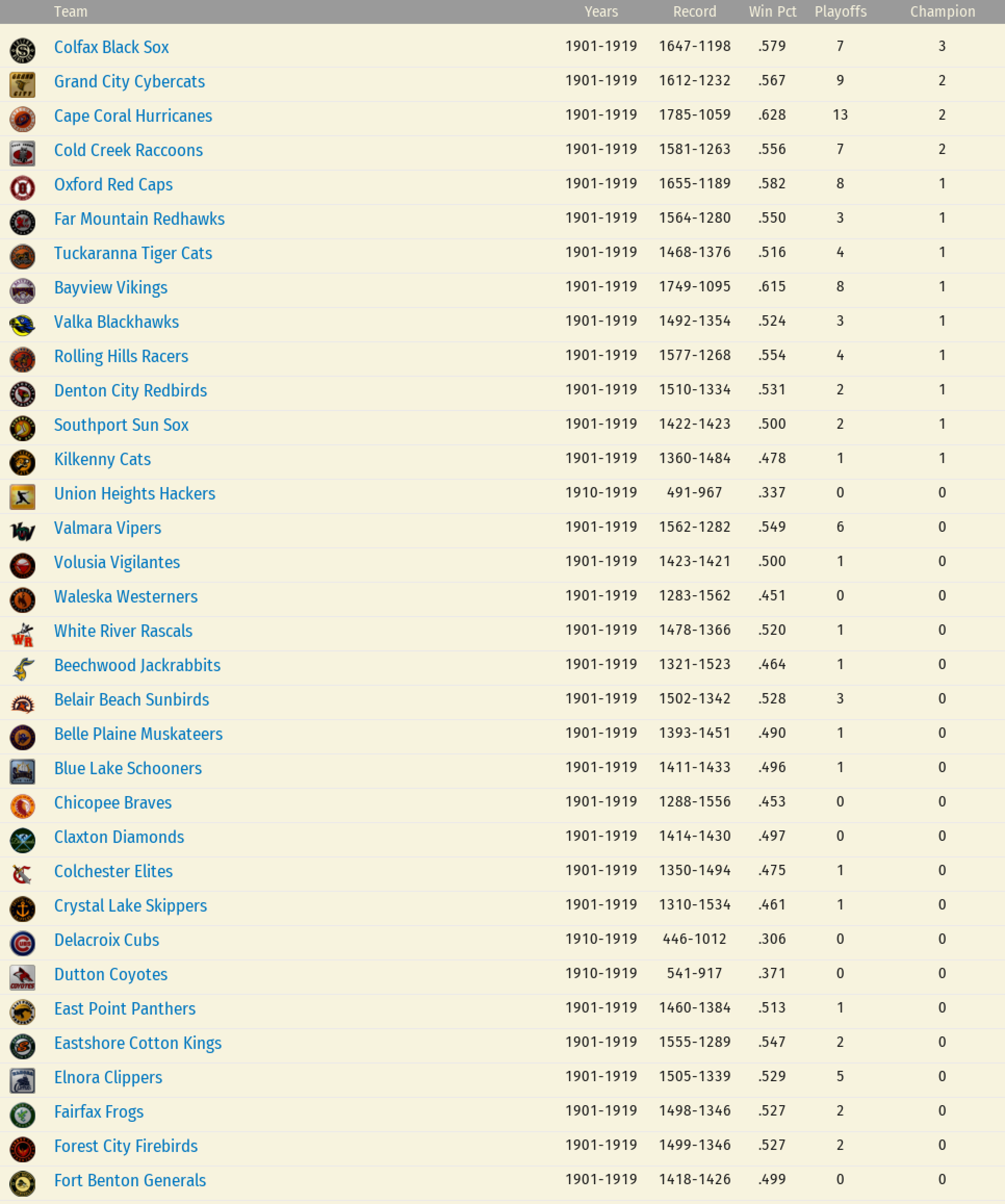Tap the Fairfax Frogs team link
Screen dimensions: 1005x1204
pos(99,1112)
